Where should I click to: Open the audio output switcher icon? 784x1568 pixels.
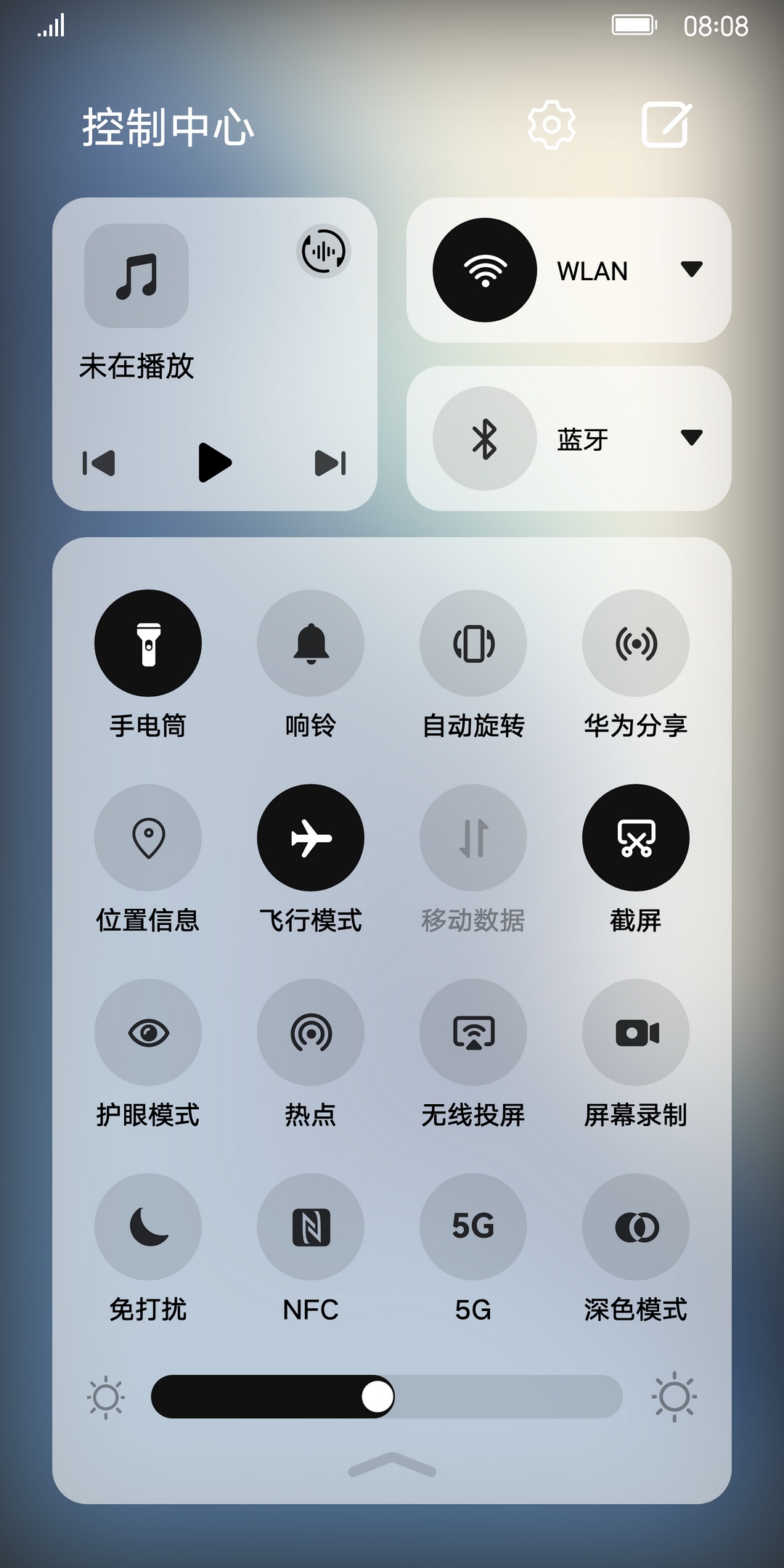click(324, 251)
